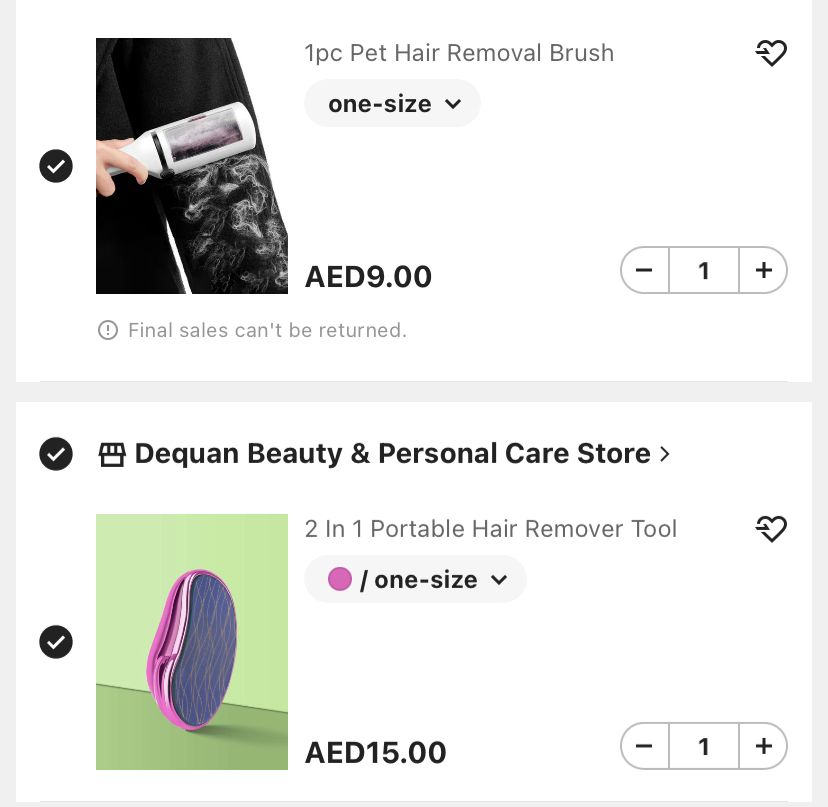The height and width of the screenshot is (807, 828).
Task: Decrease quantity of Pet Hair Removal Brush
Action: [x=645, y=271]
